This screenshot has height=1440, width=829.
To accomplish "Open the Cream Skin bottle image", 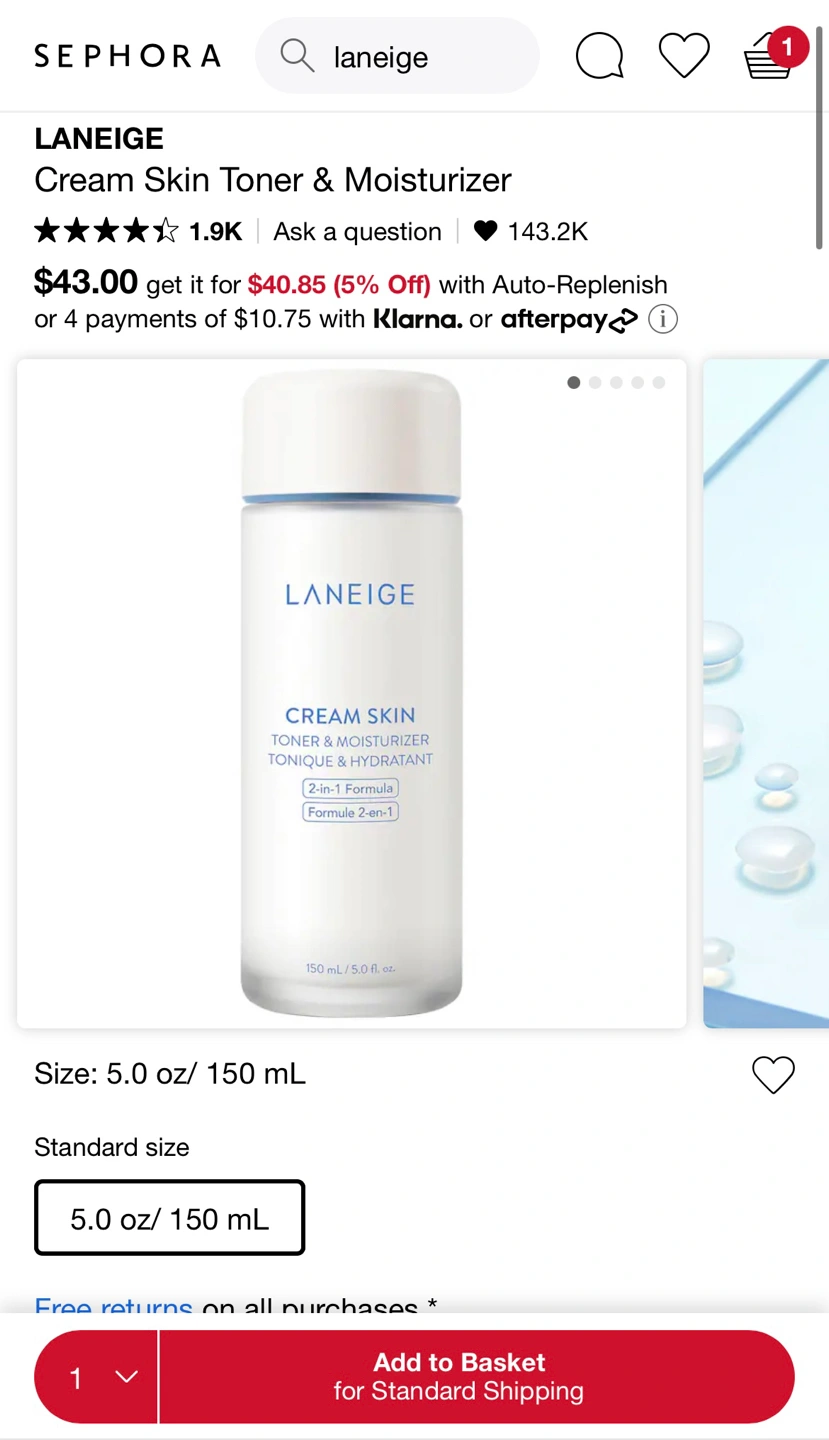I will tap(351, 693).
